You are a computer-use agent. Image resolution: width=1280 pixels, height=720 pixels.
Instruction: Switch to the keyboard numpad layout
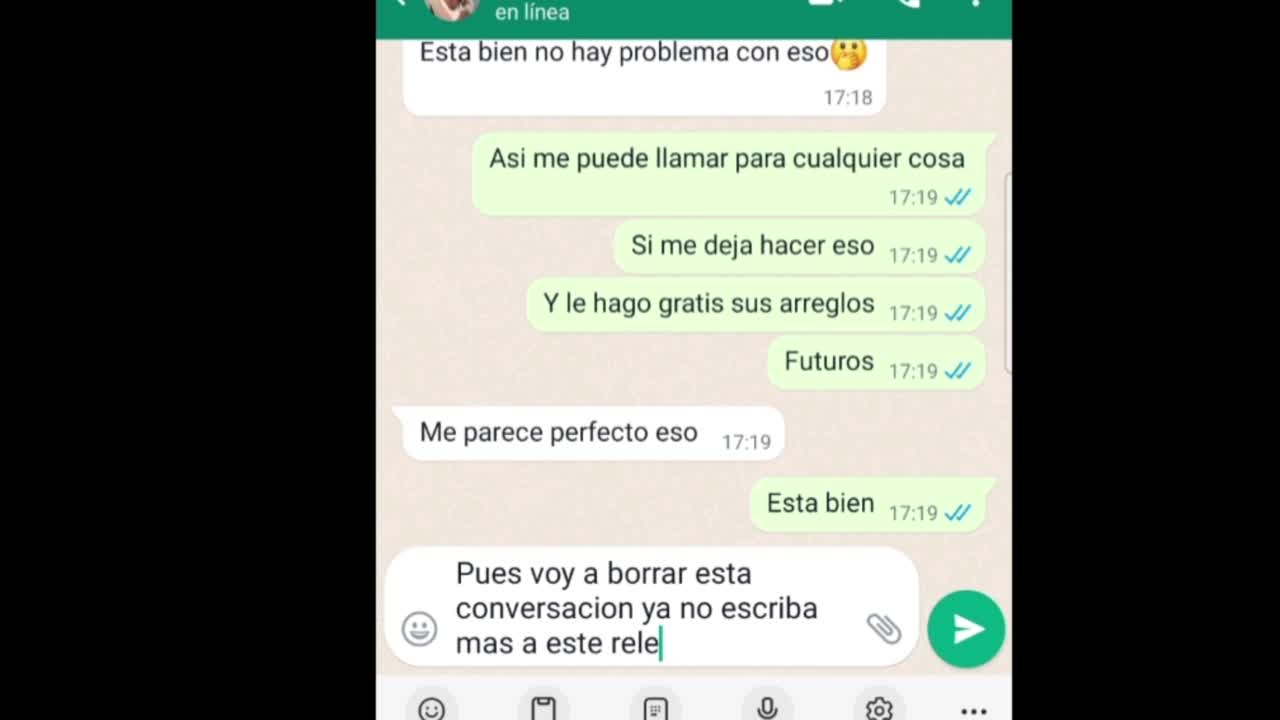(x=655, y=709)
